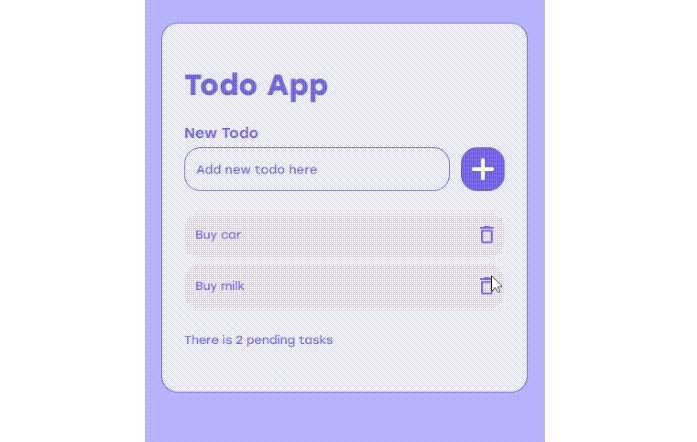
Task: Add the todo with the plus button
Action: [482, 169]
